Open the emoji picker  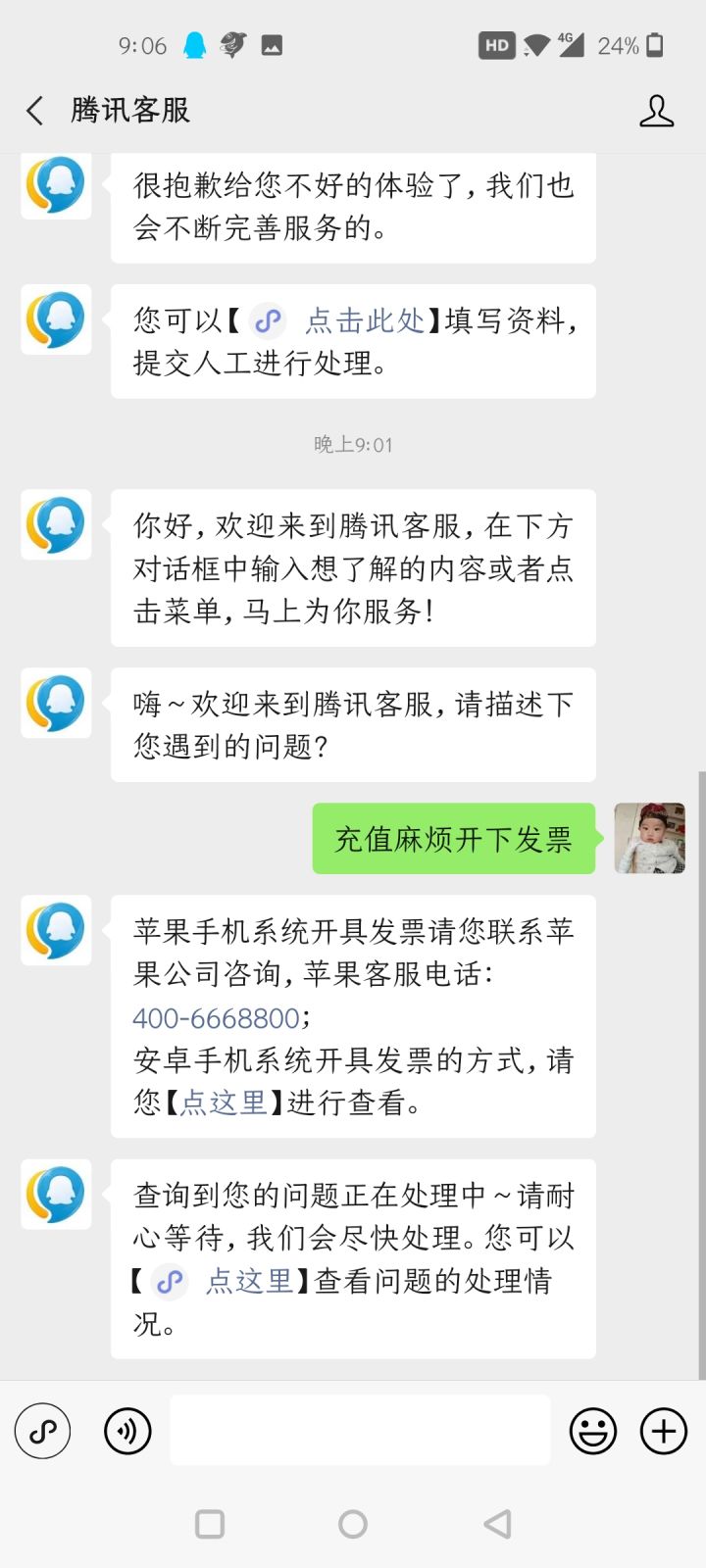pyautogui.click(x=592, y=1432)
